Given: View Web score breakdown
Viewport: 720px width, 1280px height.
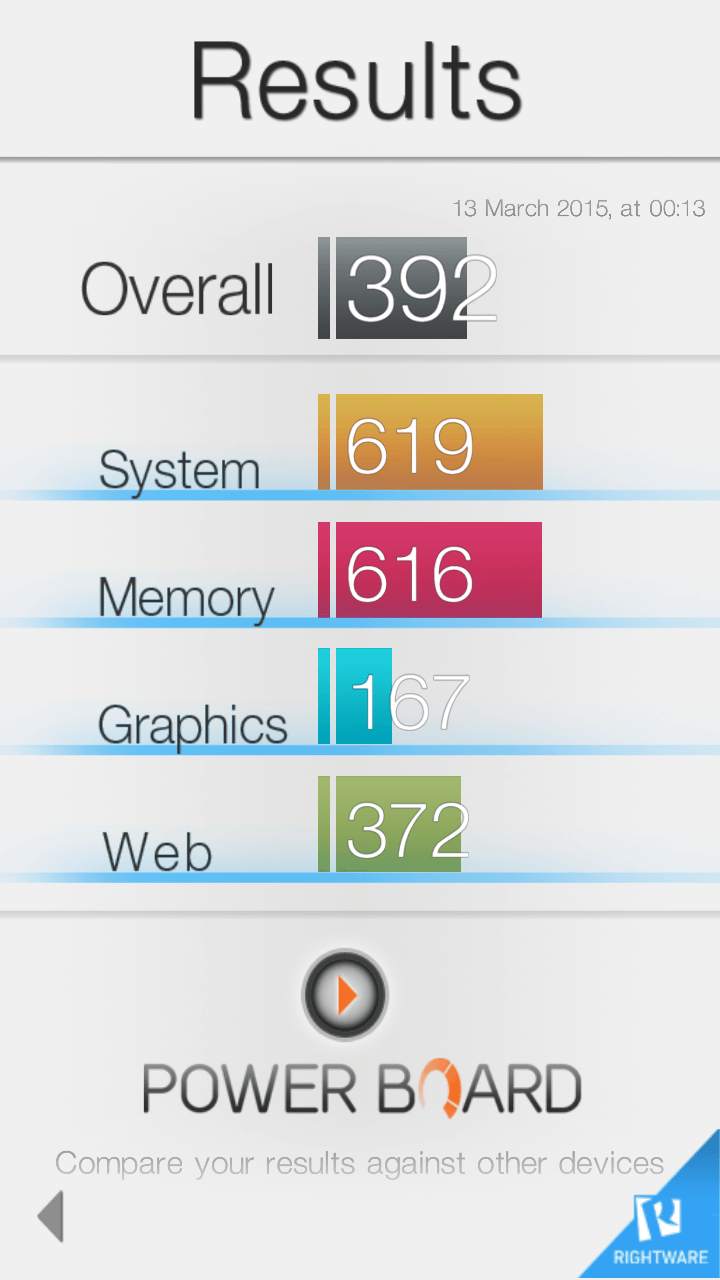Looking at the screenshot, I should [400, 825].
